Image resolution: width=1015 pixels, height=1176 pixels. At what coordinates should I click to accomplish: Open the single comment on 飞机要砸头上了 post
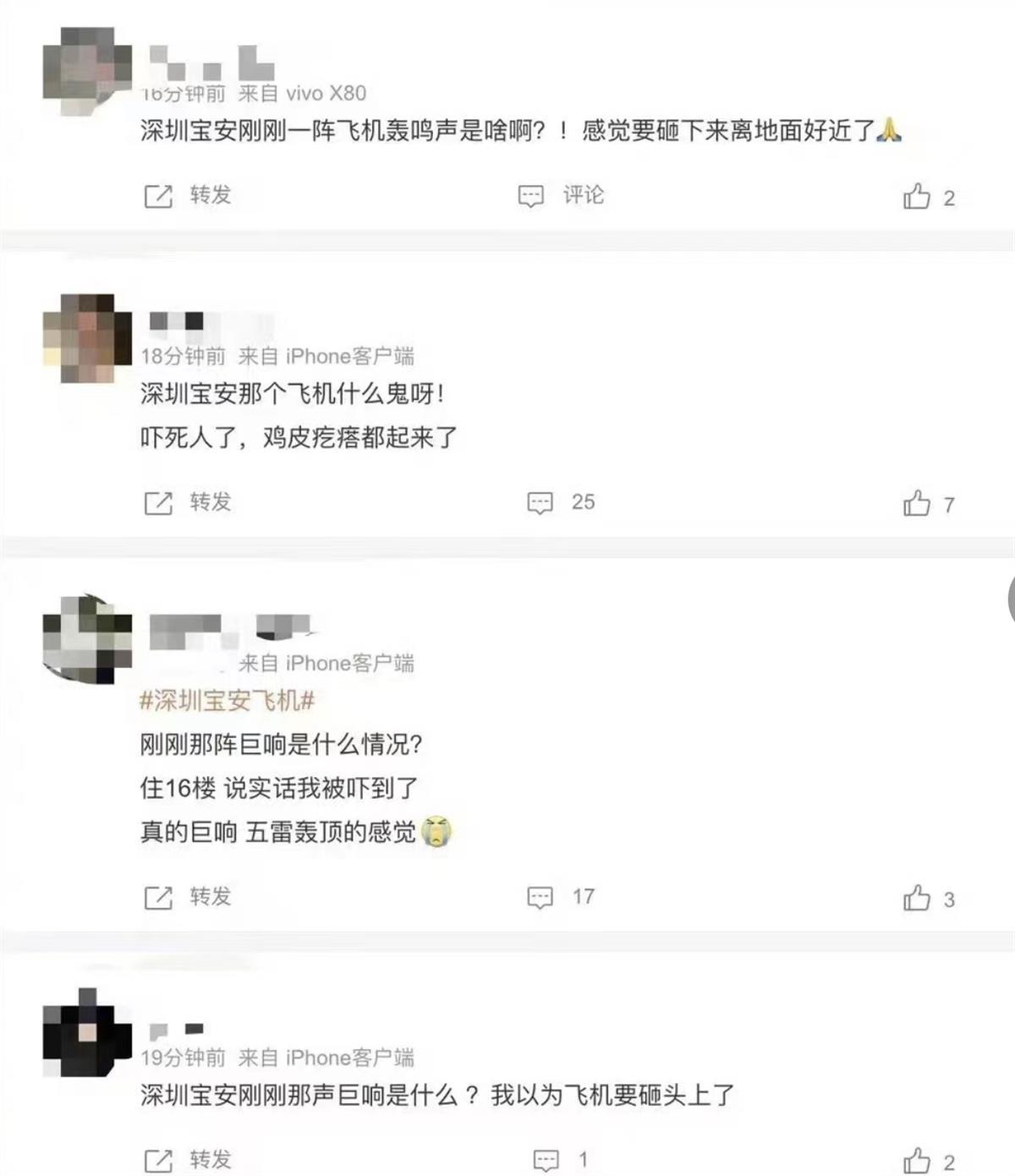pyautogui.click(x=559, y=1160)
